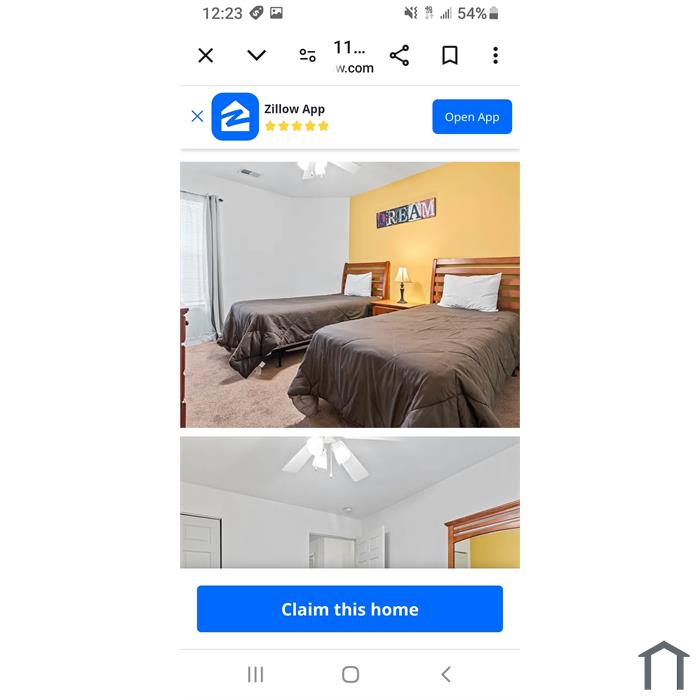This screenshot has width=700, height=700.
Task: Open the twin beds bedroom photo
Action: [x=350, y=295]
